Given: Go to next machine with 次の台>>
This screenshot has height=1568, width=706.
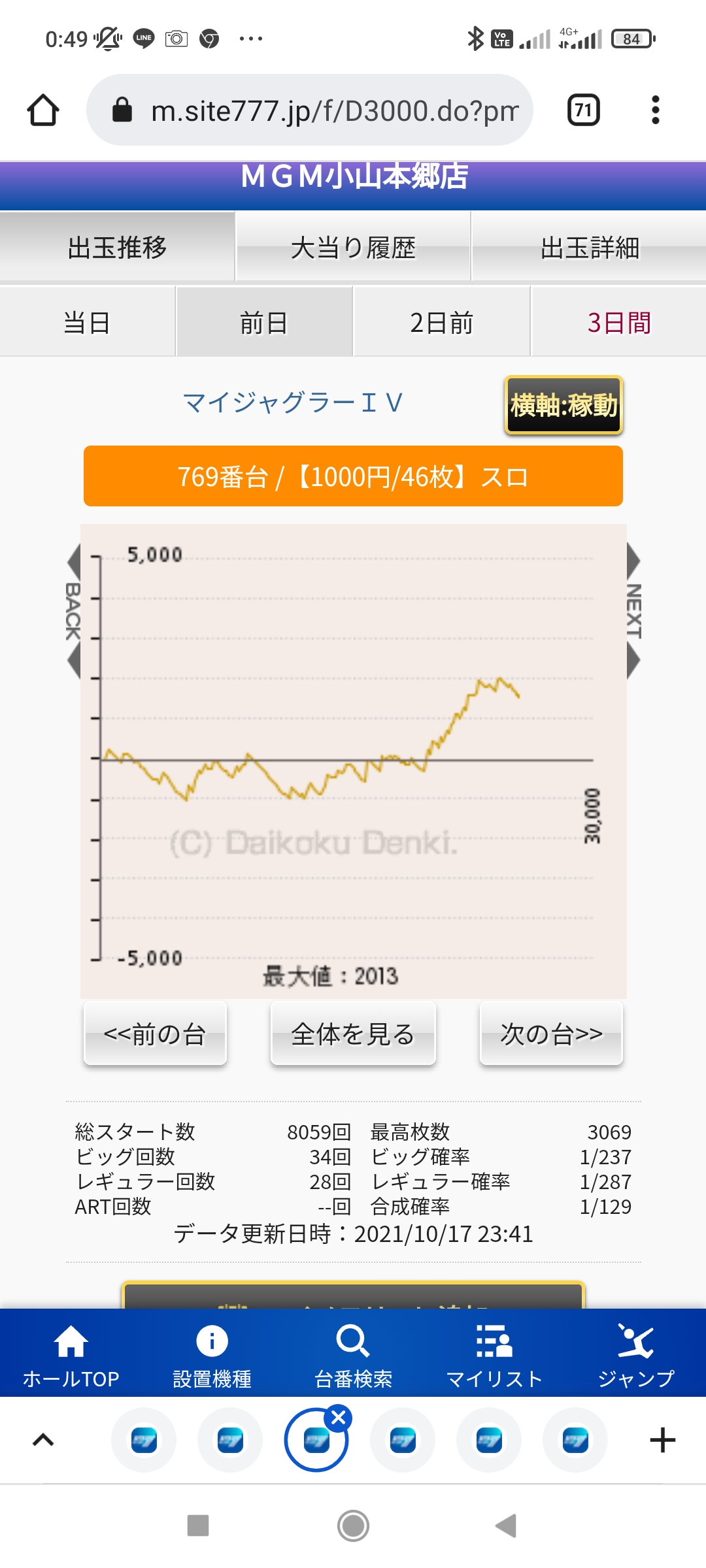Looking at the screenshot, I should 551,1034.
